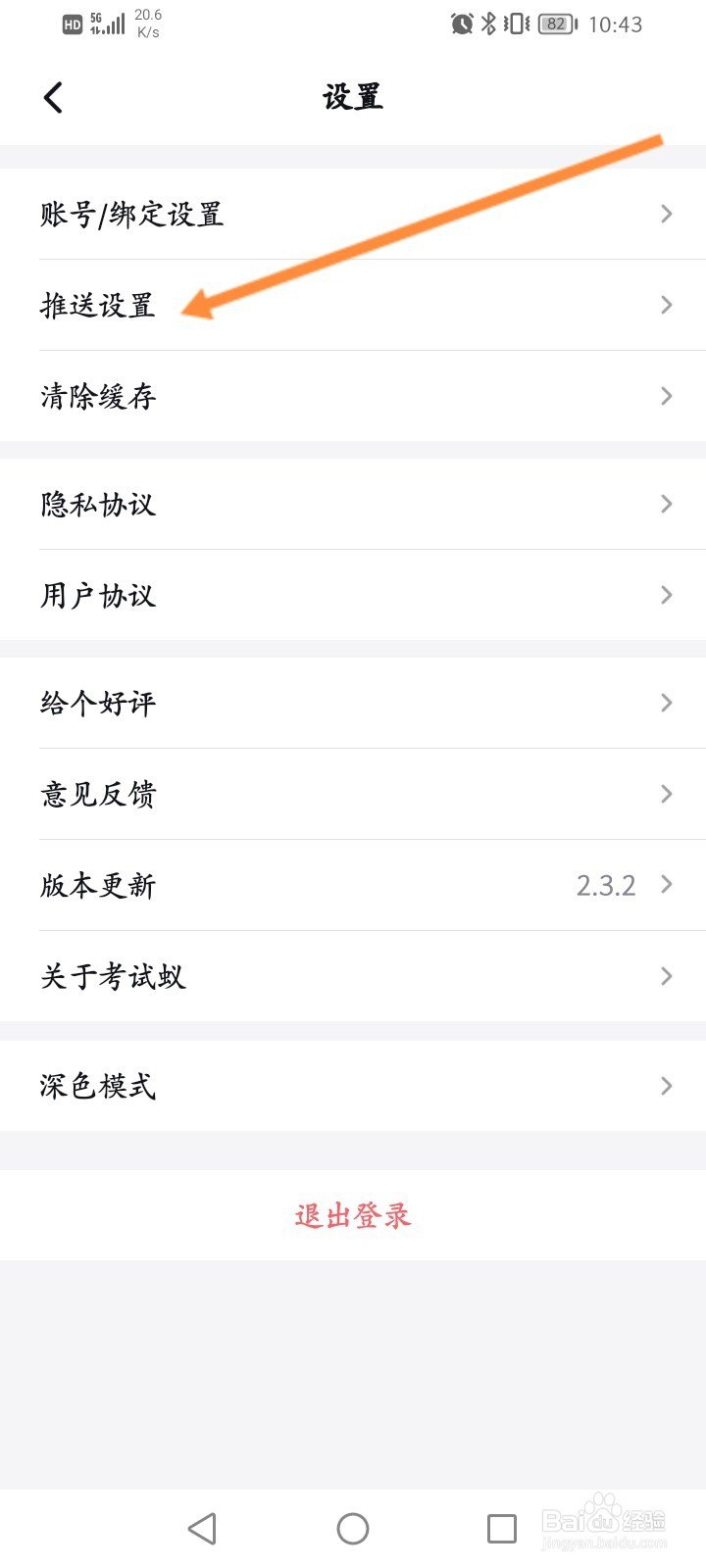
Task: Open 推送设置
Action: (x=353, y=305)
